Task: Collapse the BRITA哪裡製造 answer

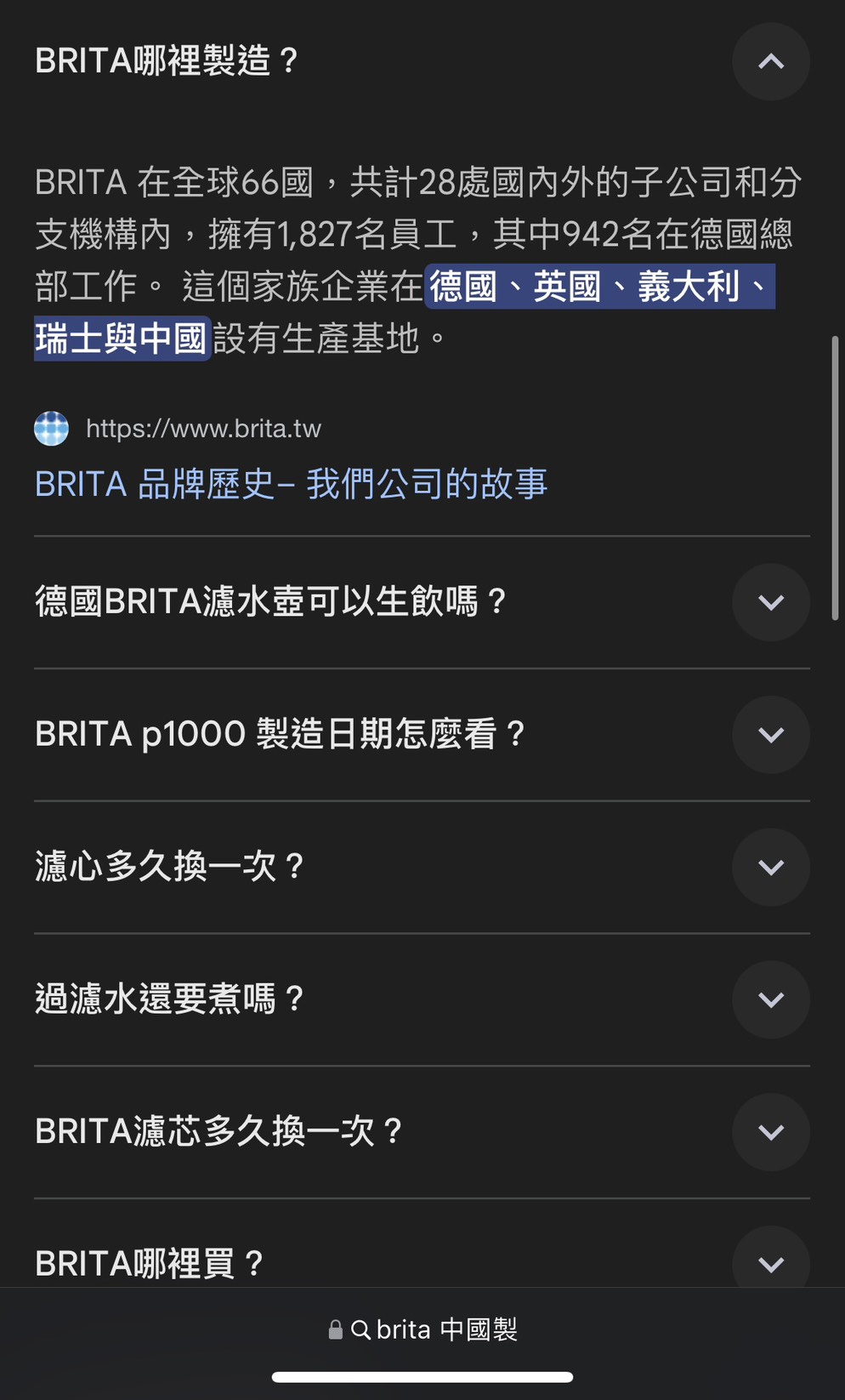Action: click(770, 61)
